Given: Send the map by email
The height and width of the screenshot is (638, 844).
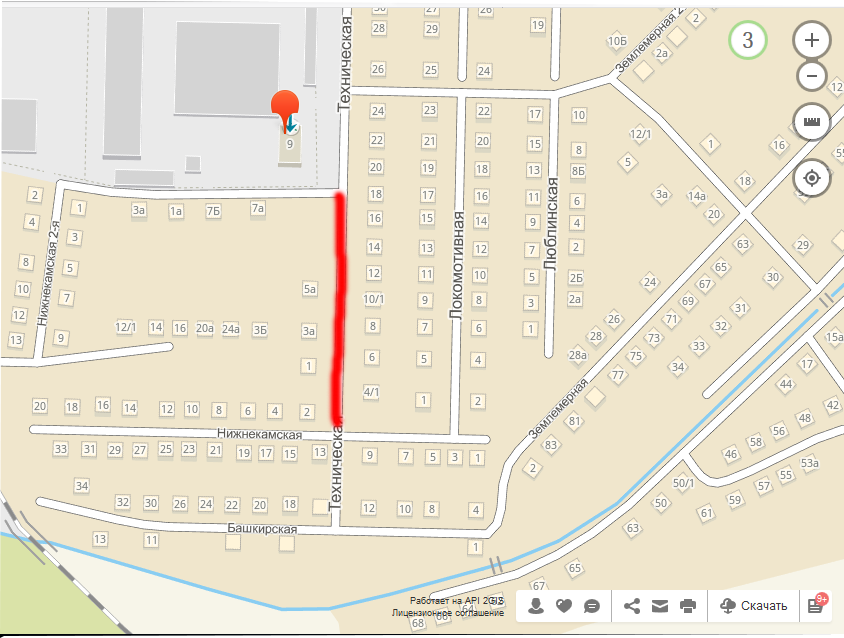Looking at the screenshot, I should tap(660, 605).
